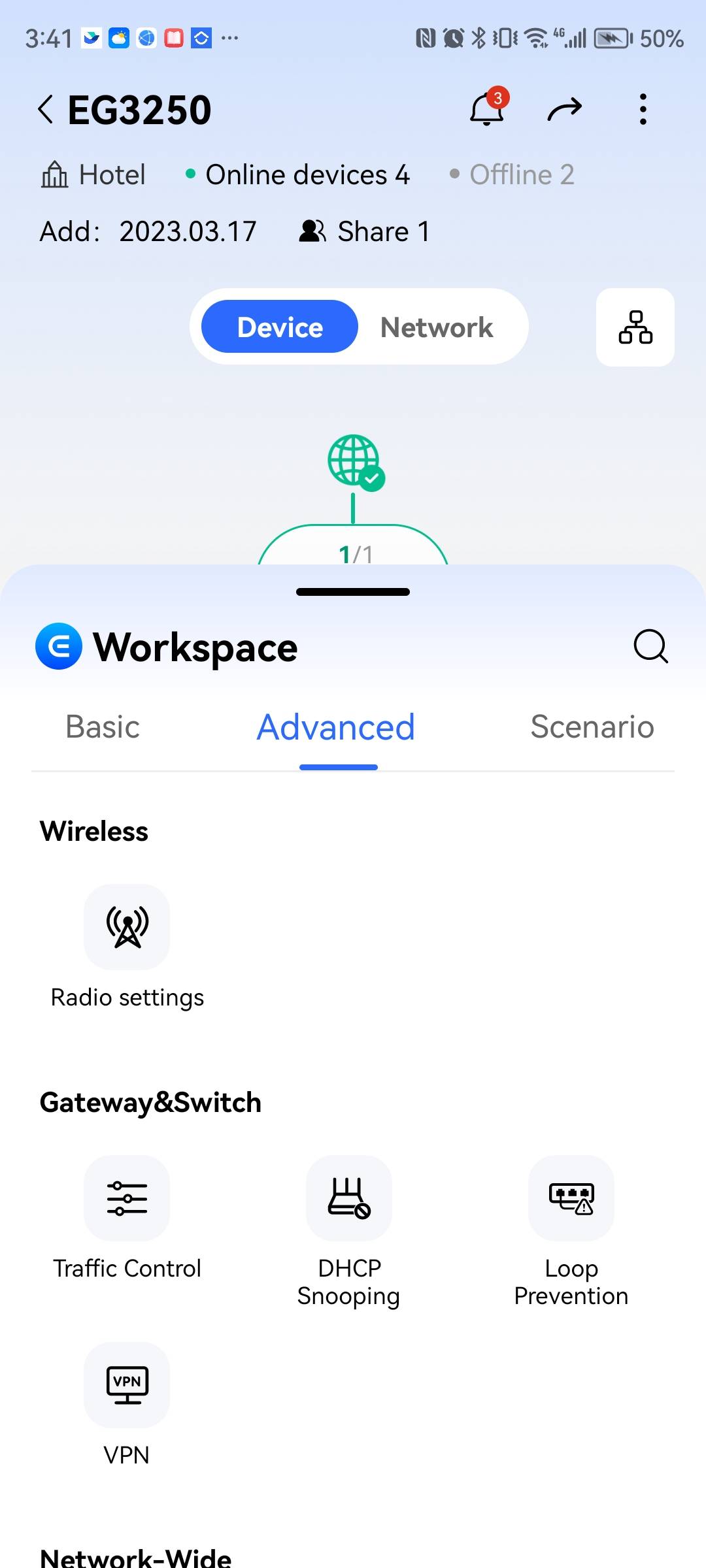Tap the Share 1 members indicator
706x1568 pixels.
click(364, 231)
